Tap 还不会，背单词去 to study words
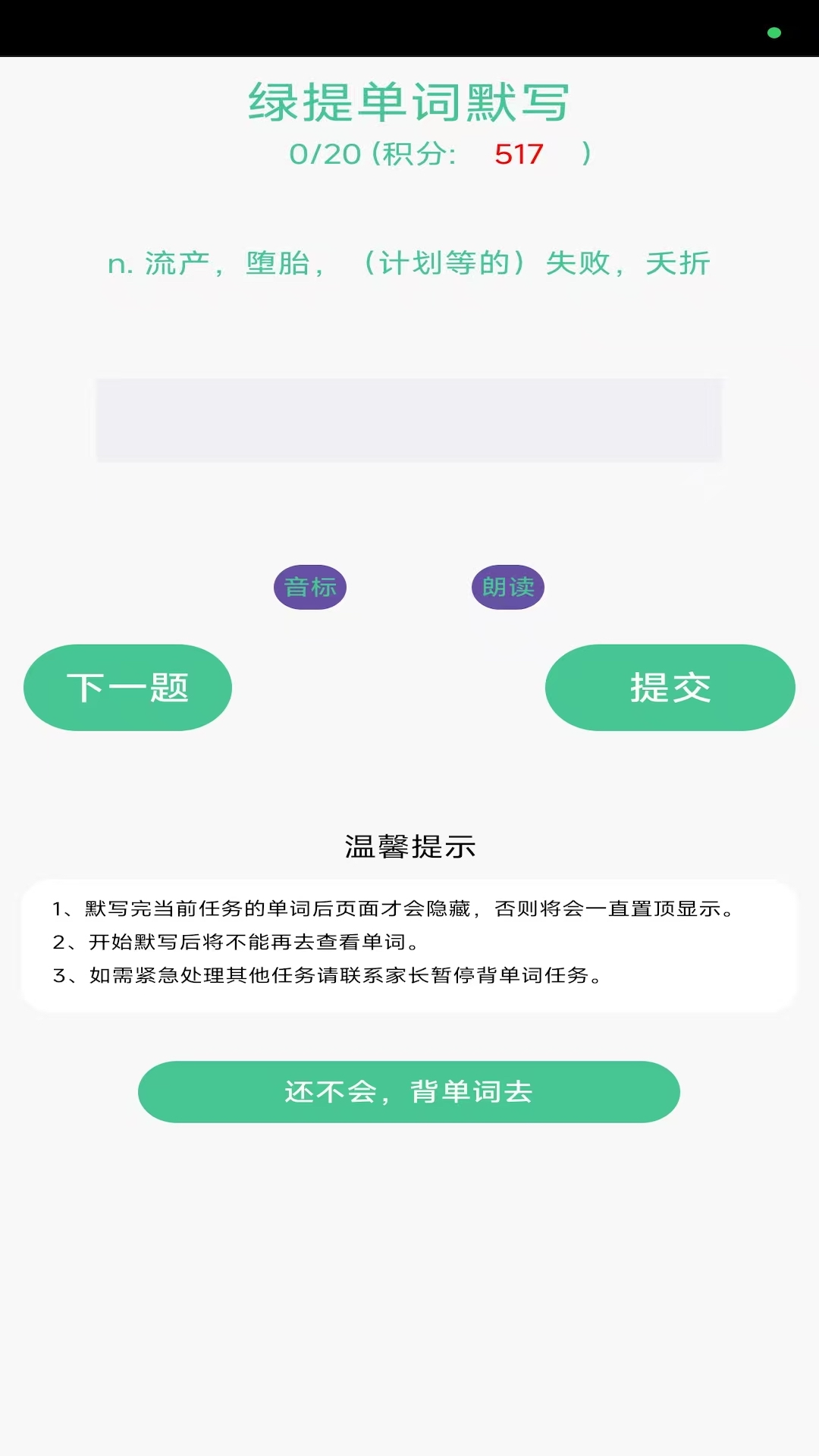This screenshot has height=1456, width=819. (409, 1091)
